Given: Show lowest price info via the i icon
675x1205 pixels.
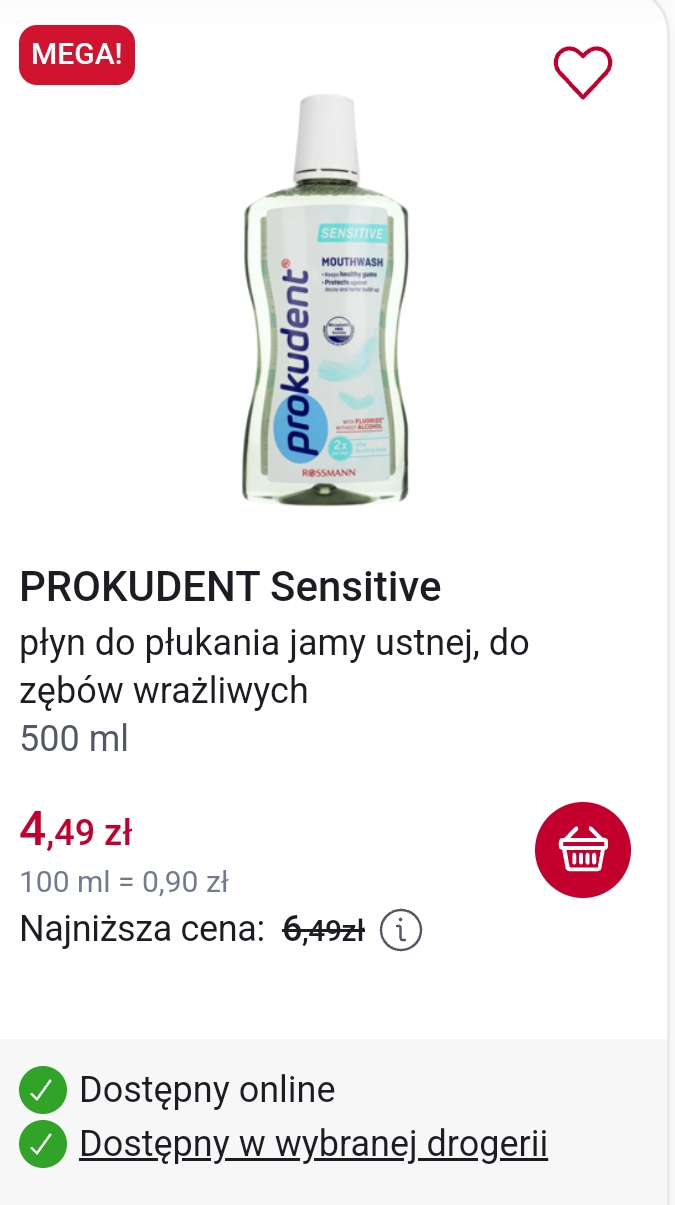Looking at the screenshot, I should click(x=401, y=932).
